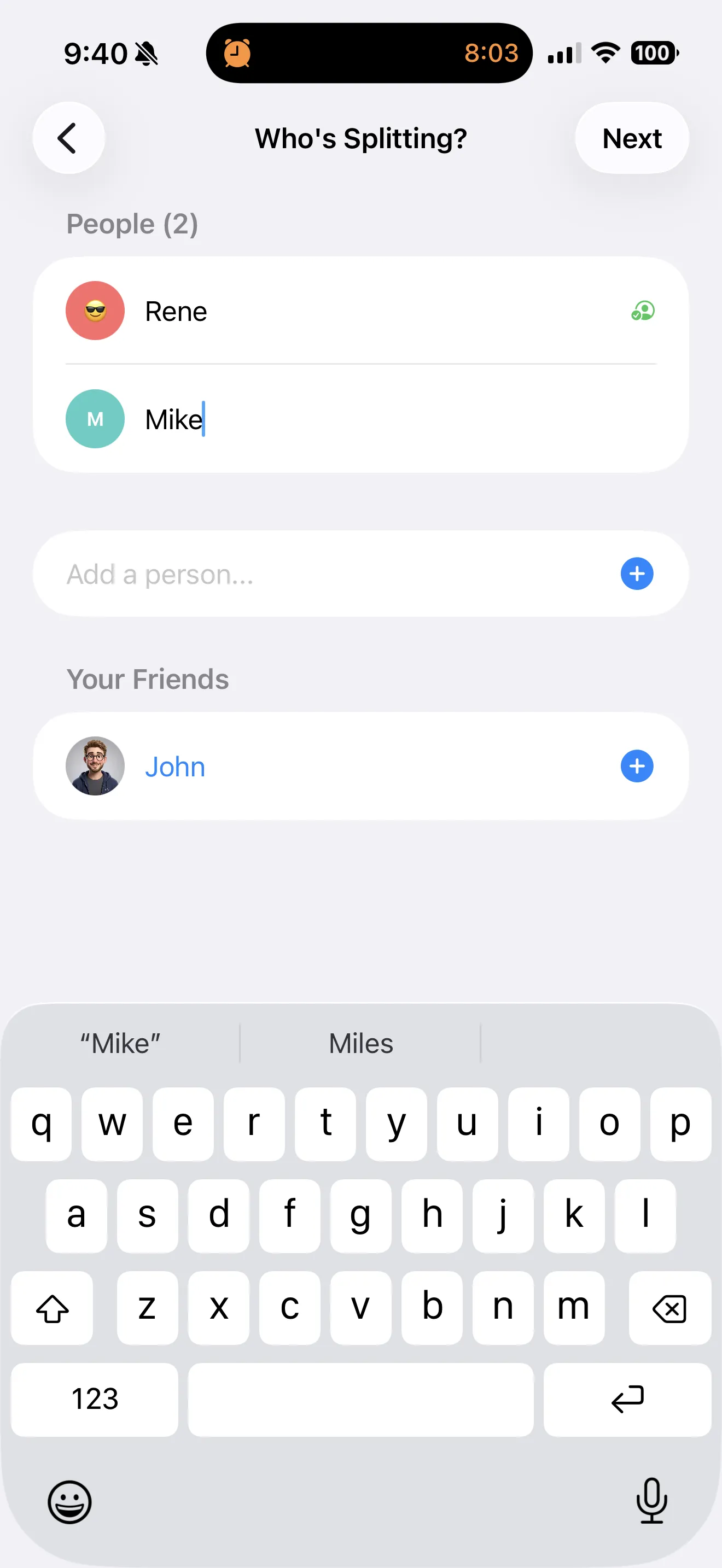The width and height of the screenshot is (722, 1568).
Task: Tap the green sync icon next to Rene
Action: click(x=642, y=311)
